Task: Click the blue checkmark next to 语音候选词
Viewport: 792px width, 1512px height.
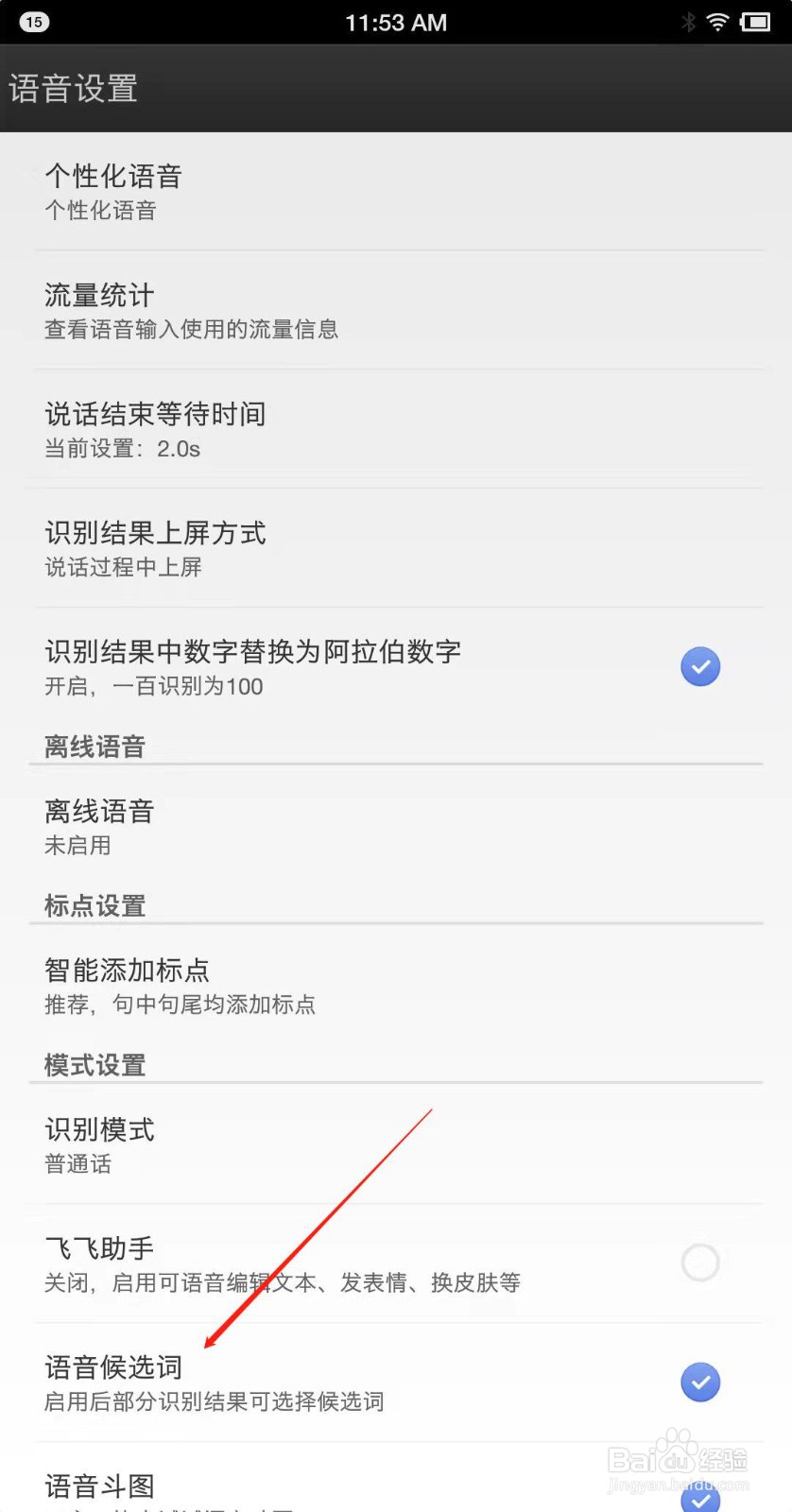Action: pyautogui.click(x=700, y=1382)
